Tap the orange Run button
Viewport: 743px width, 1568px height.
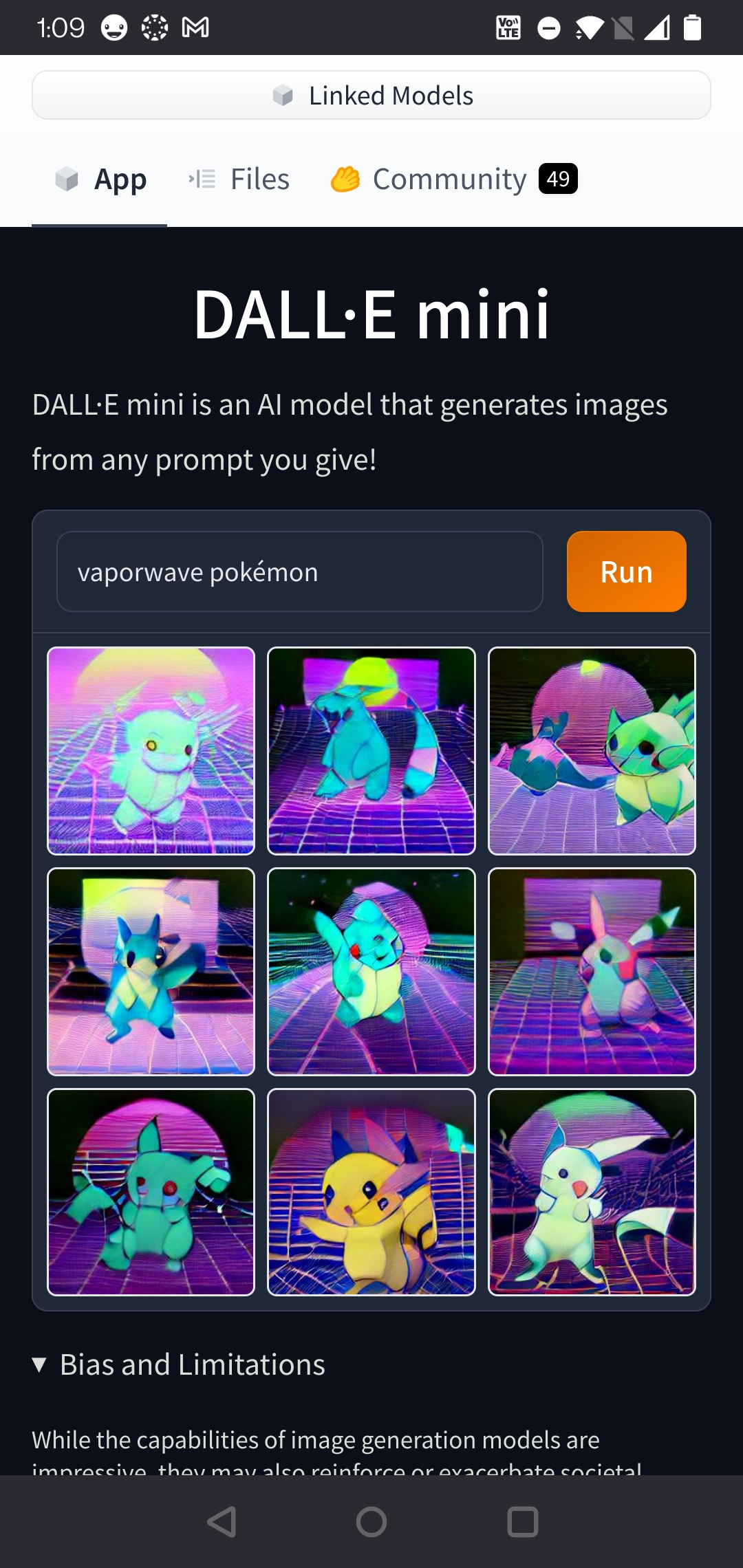pyautogui.click(x=626, y=571)
